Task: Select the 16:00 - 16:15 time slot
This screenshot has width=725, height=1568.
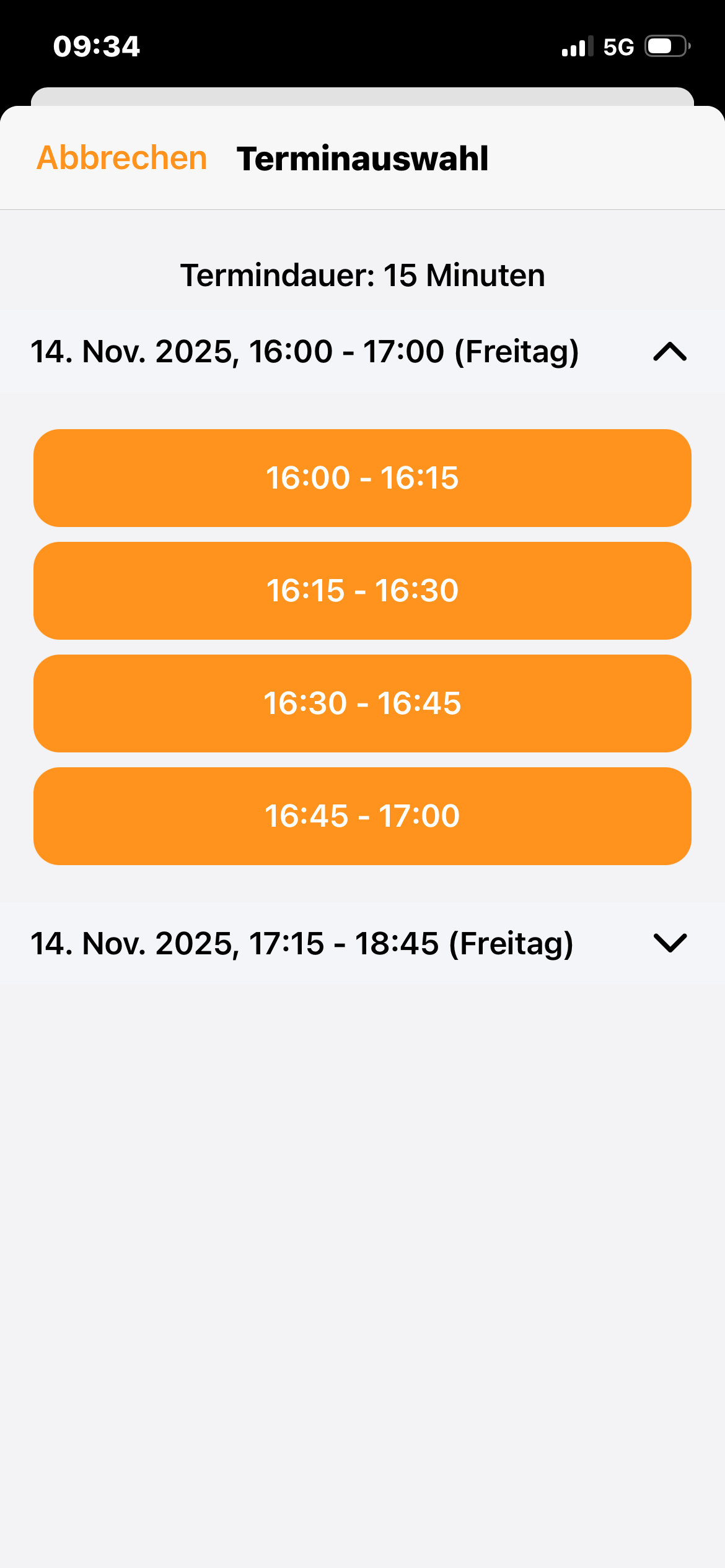Action: (362, 477)
